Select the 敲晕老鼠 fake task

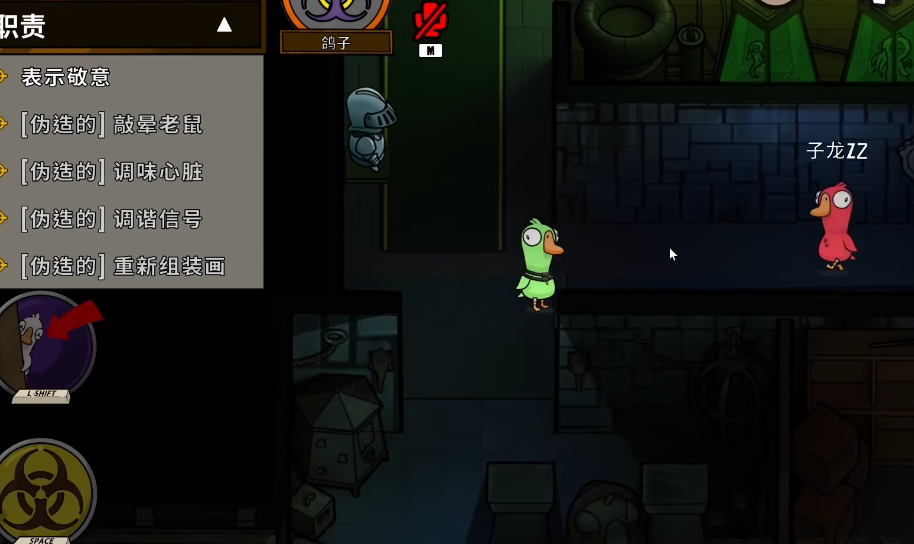[111, 124]
